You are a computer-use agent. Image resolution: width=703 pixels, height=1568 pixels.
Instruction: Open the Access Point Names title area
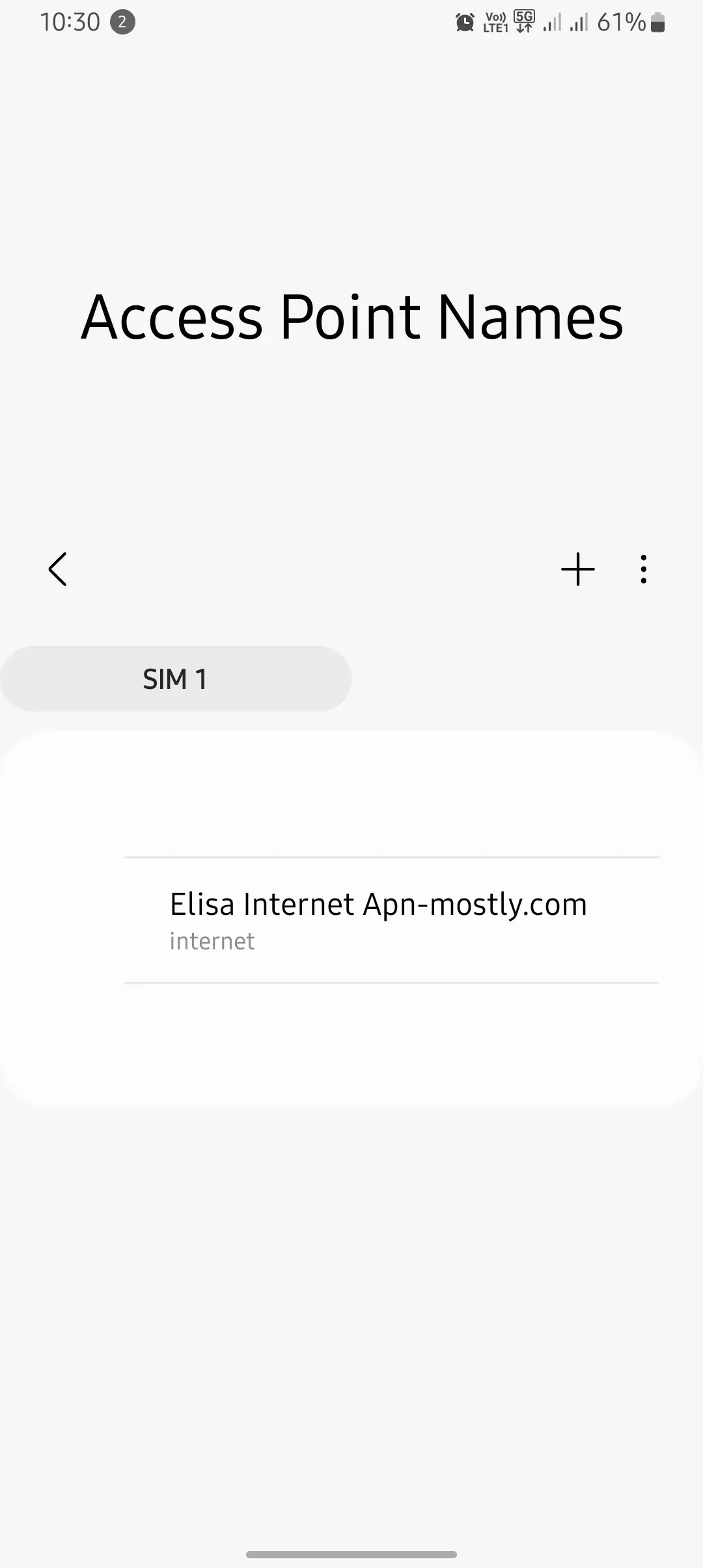(351, 317)
